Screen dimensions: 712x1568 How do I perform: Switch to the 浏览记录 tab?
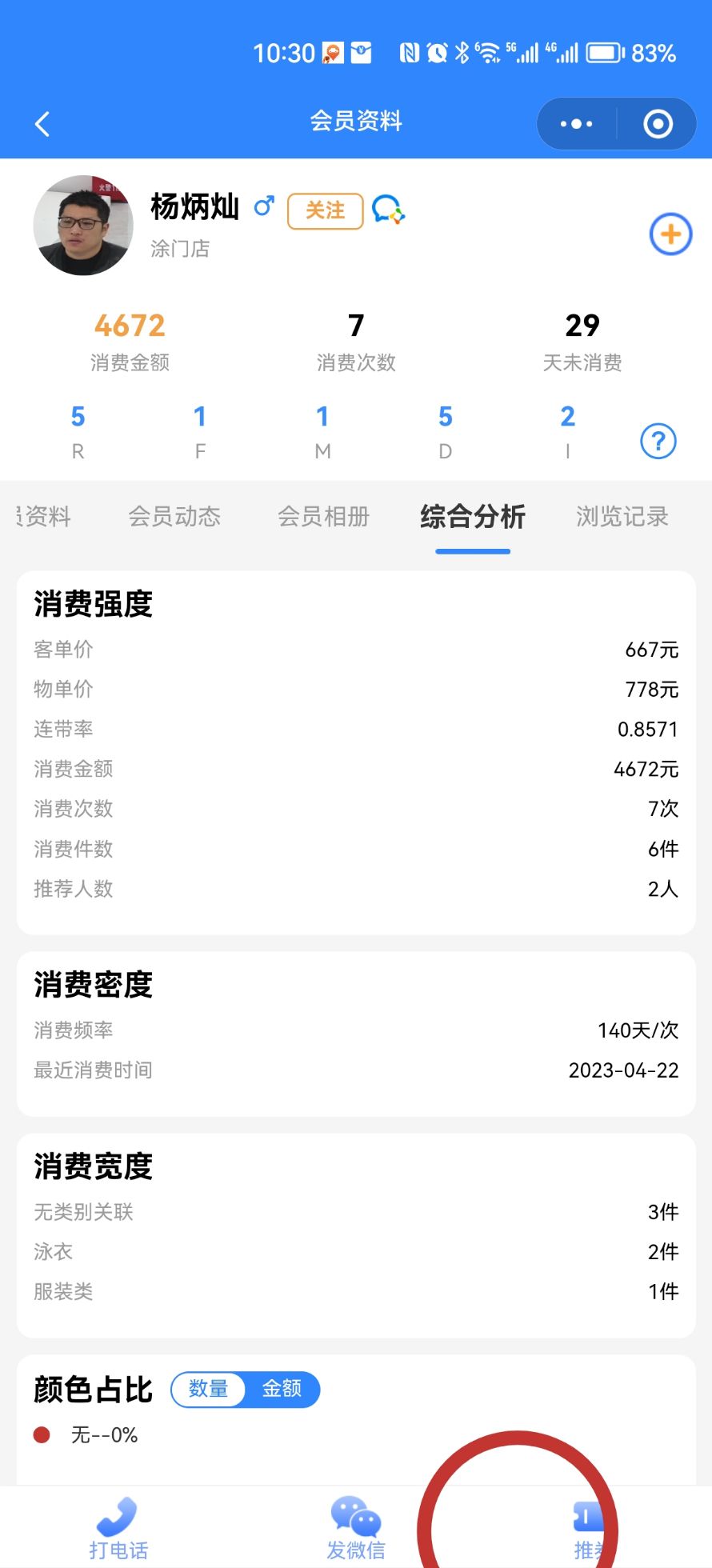pyautogui.click(x=622, y=517)
